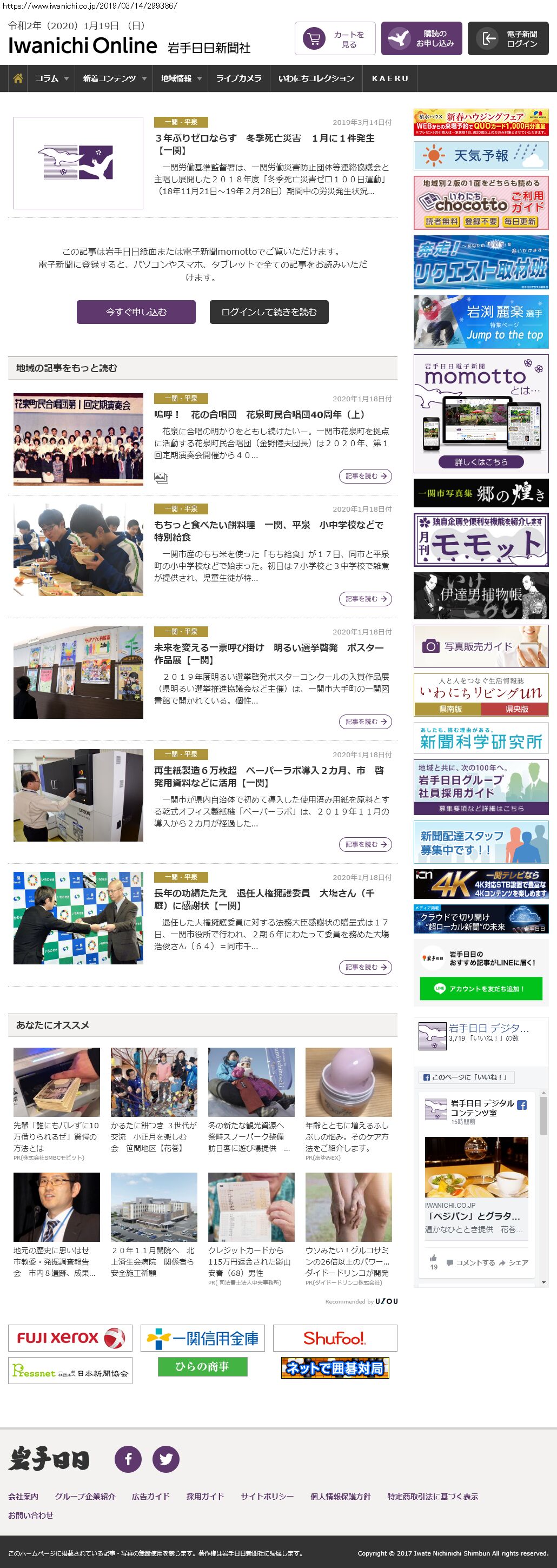Open the 天気予報 weather banner
Image resolution: width=557 pixels, height=1568 pixels.
point(480,156)
